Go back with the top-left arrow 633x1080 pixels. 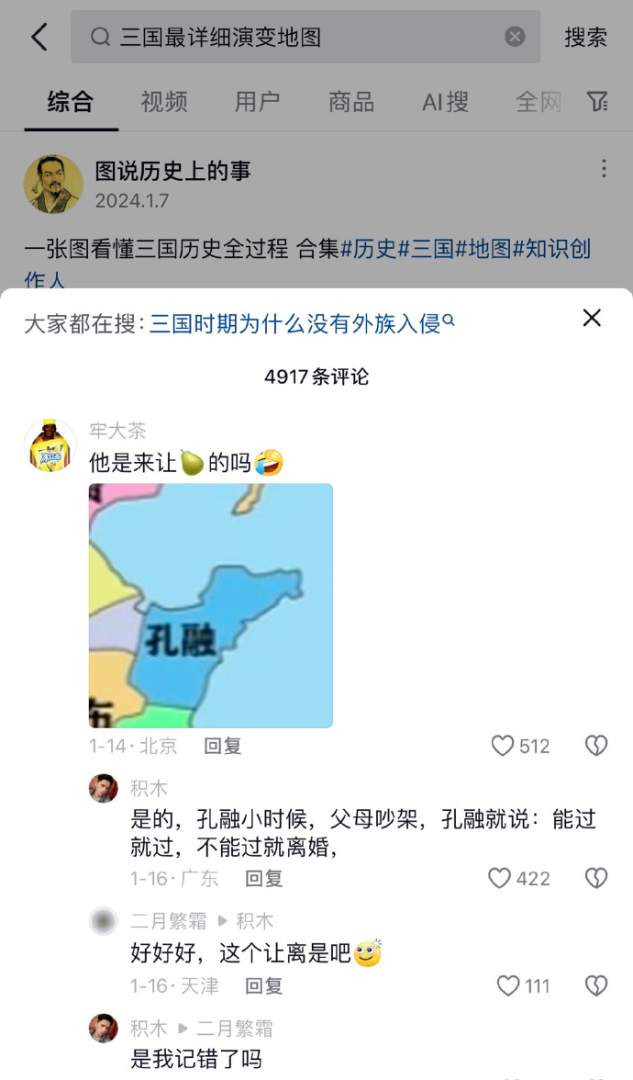click(x=39, y=37)
